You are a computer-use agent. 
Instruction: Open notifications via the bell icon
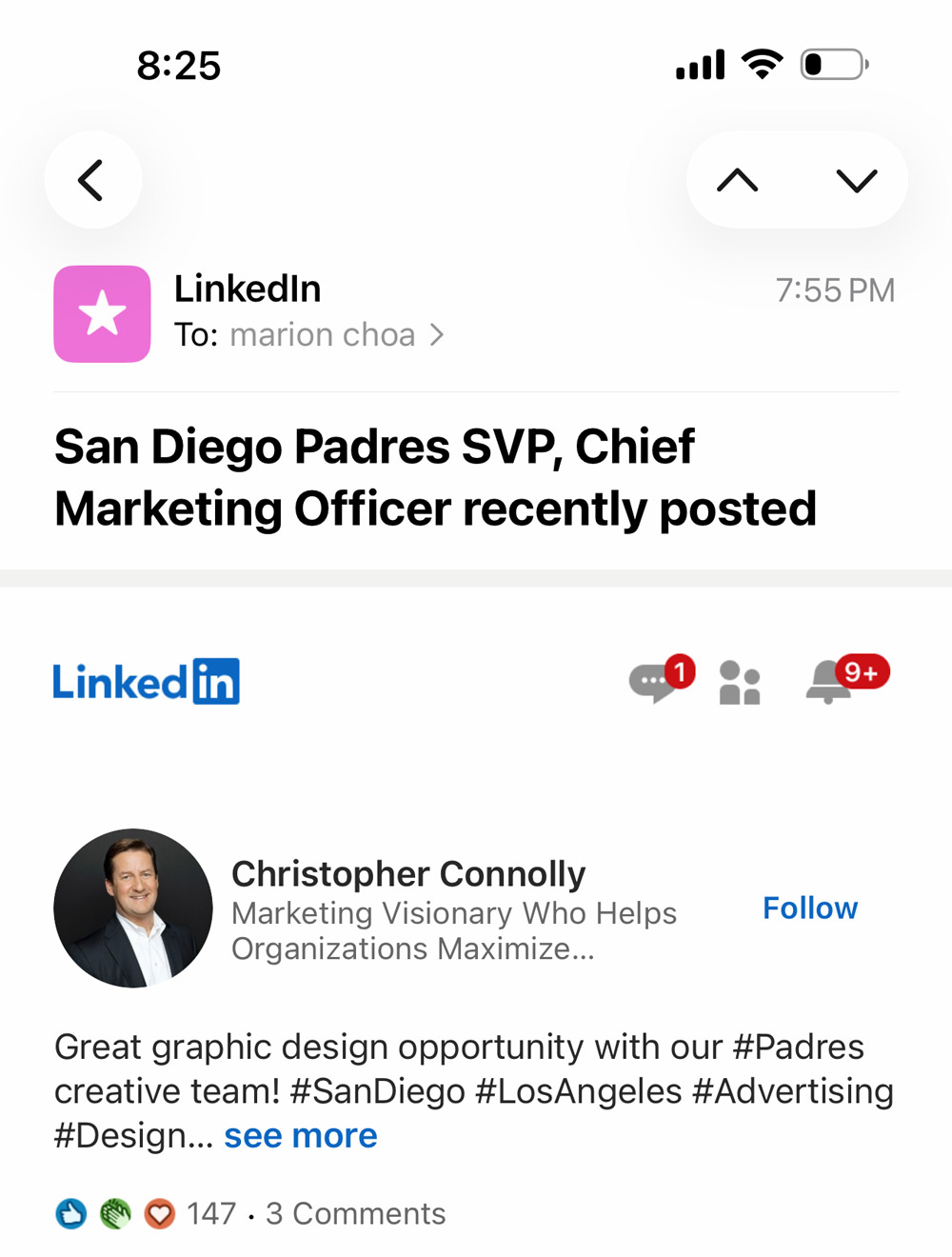(x=827, y=684)
